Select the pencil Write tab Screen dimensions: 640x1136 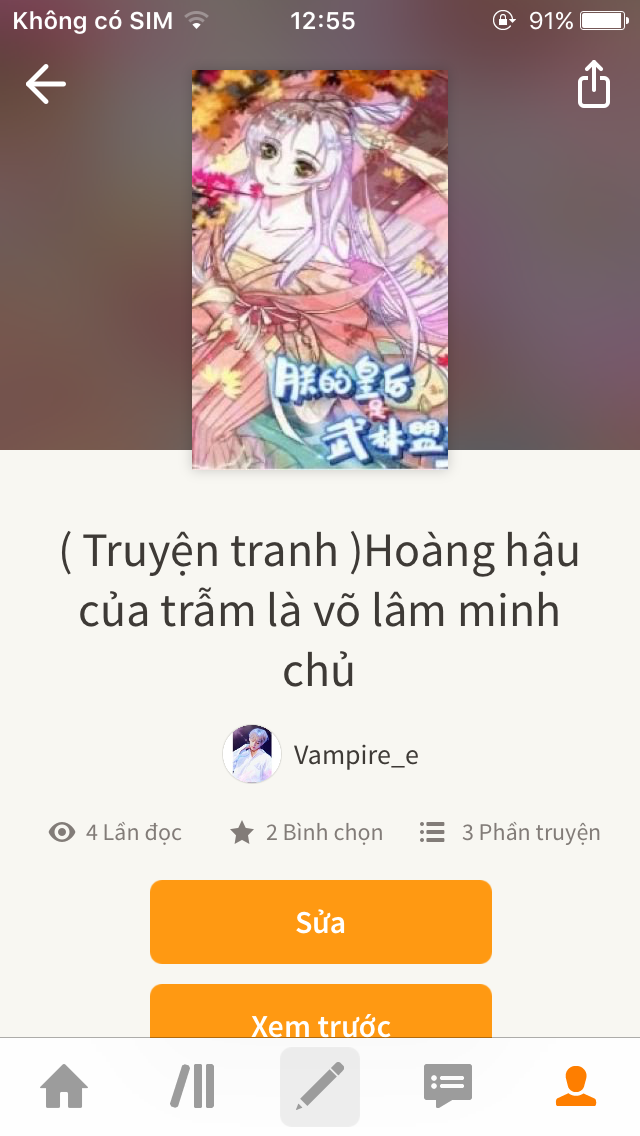(x=320, y=1086)
